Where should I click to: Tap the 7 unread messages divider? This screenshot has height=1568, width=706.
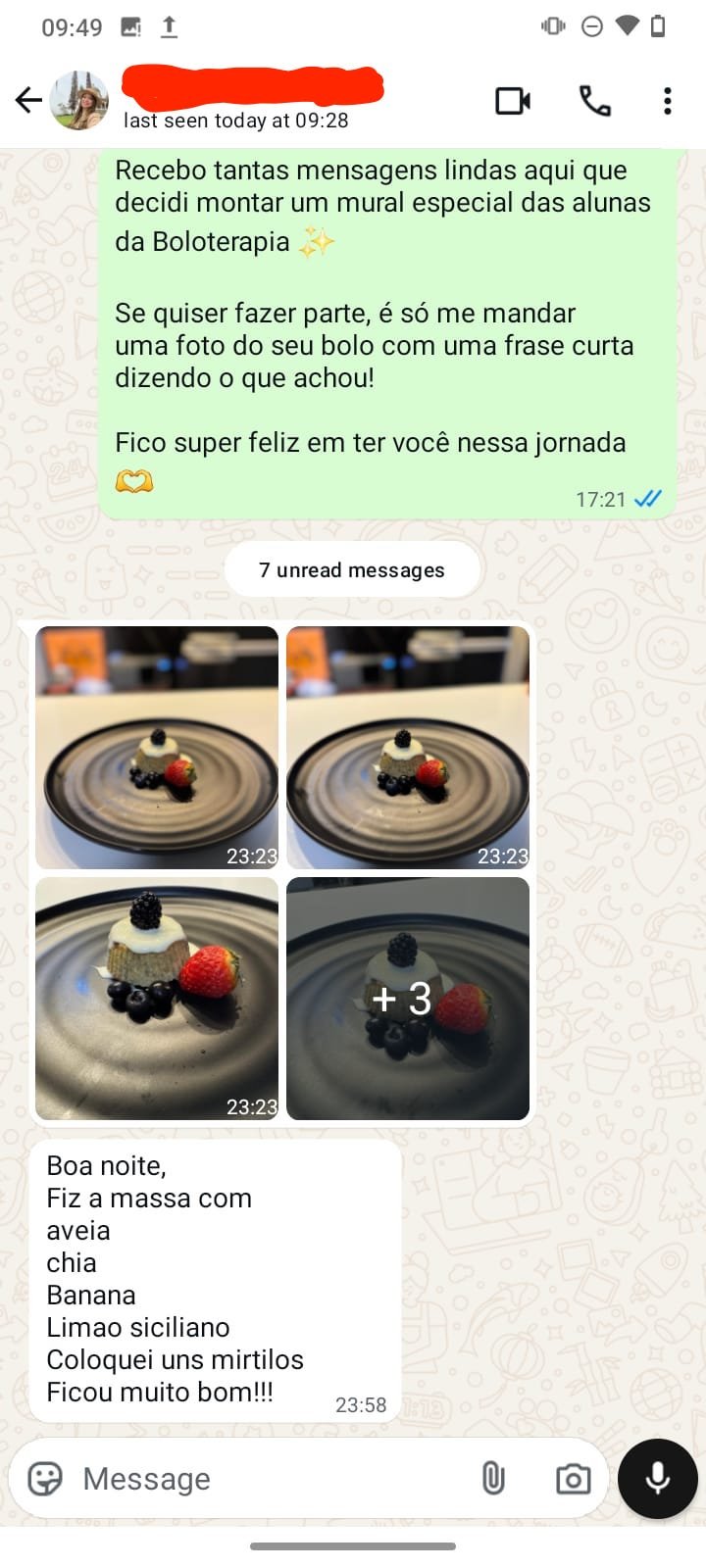pyautogui.click(x=352, y=568)
